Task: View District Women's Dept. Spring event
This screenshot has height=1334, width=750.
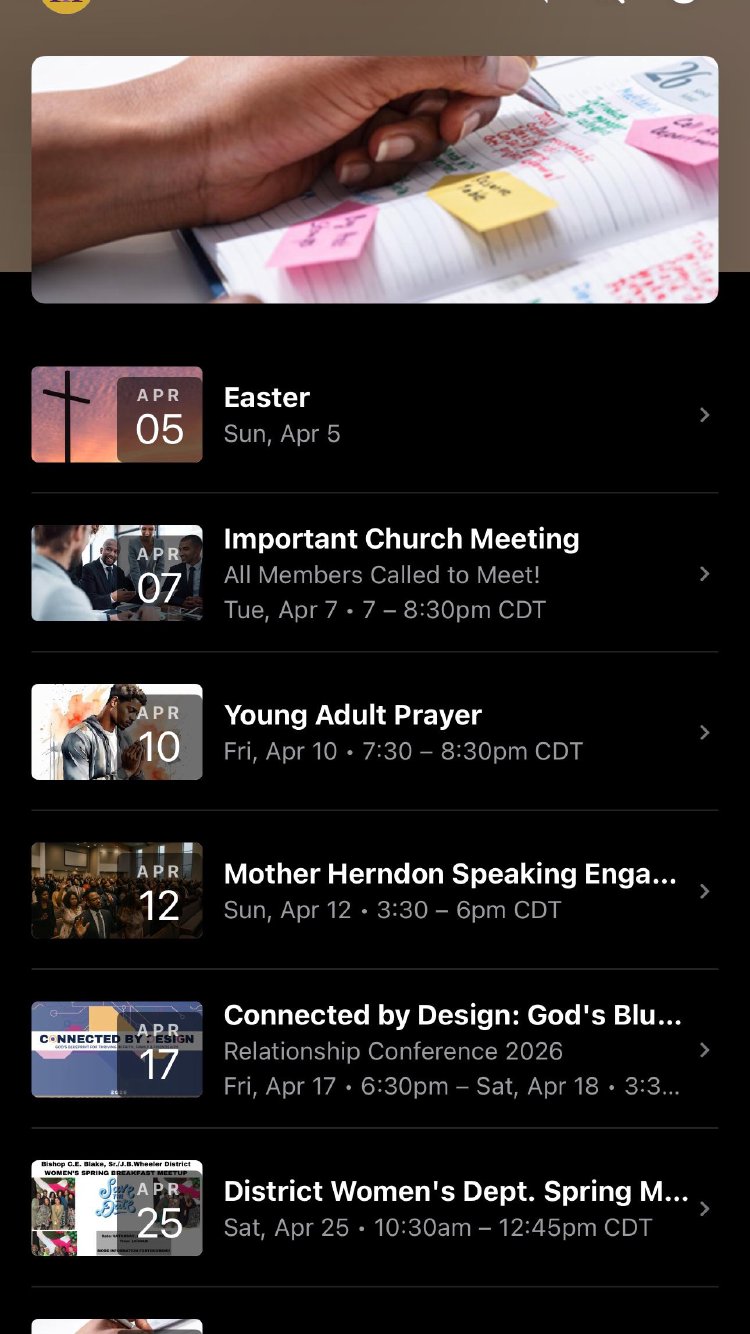Action: click(x=374, y=1208)
